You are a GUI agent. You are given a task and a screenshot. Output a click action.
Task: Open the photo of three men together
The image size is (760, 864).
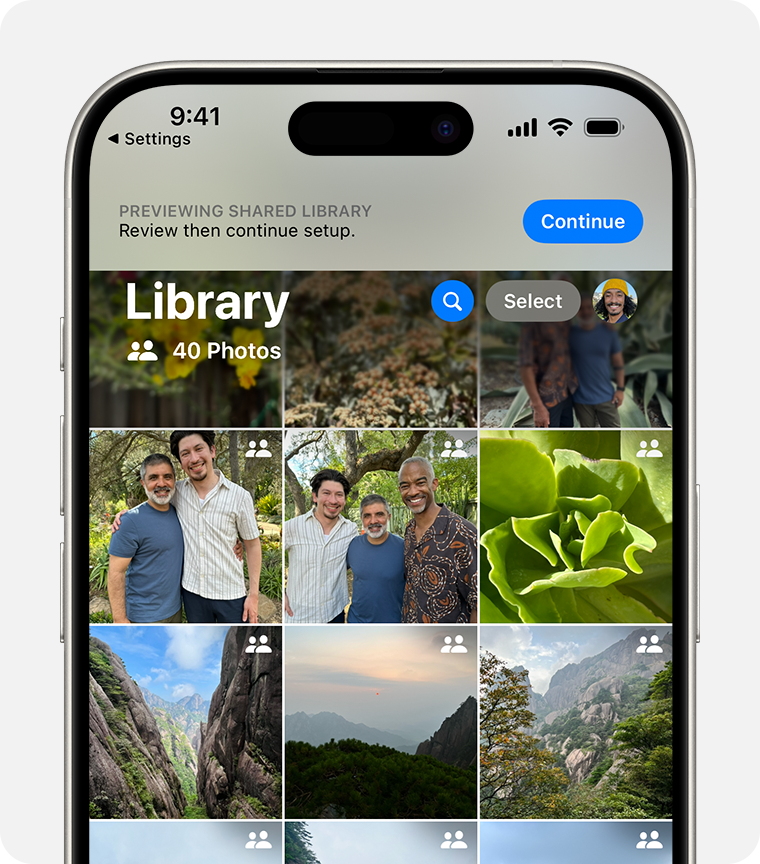coord(380,527)
